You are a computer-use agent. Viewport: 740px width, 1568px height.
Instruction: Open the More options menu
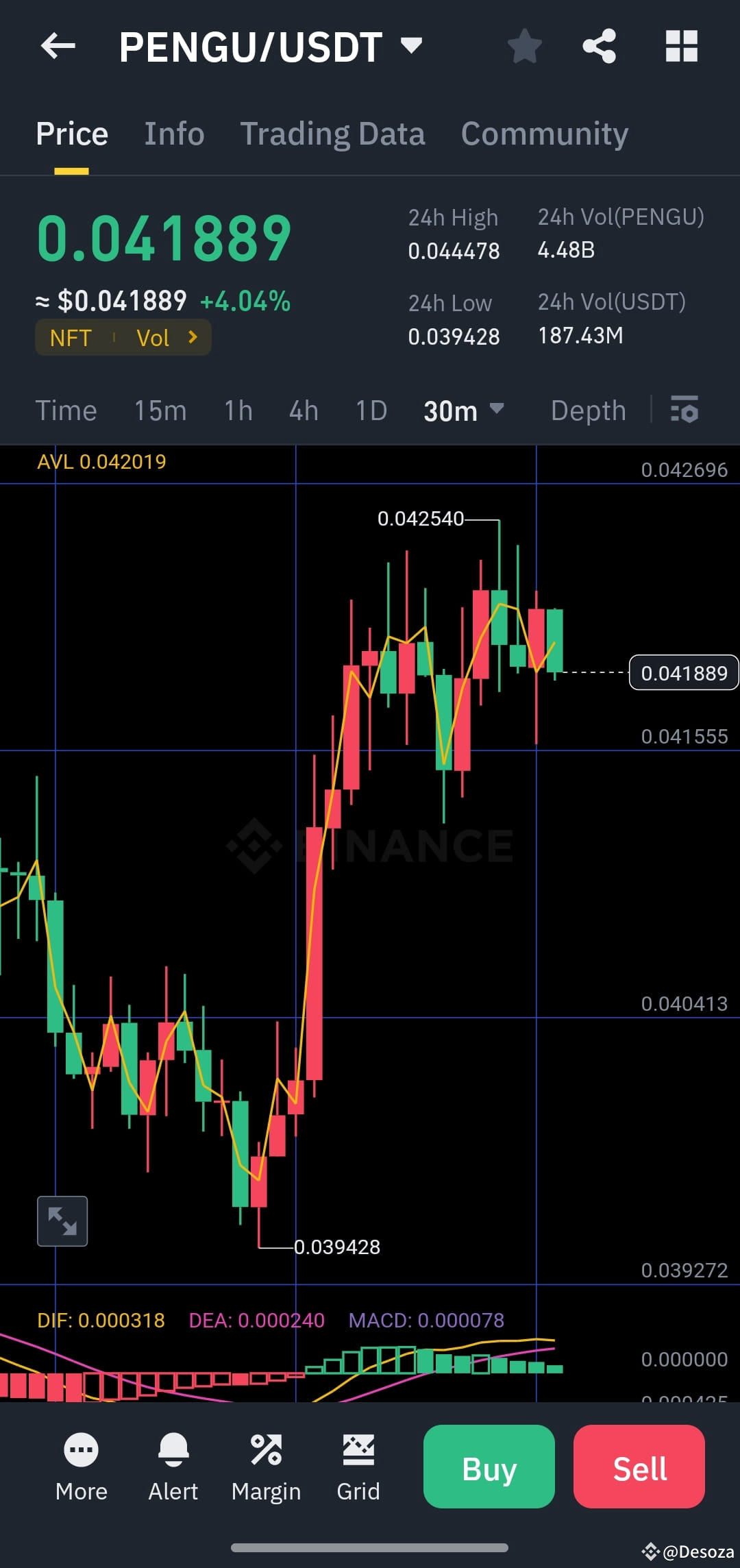pos(81,1467)
